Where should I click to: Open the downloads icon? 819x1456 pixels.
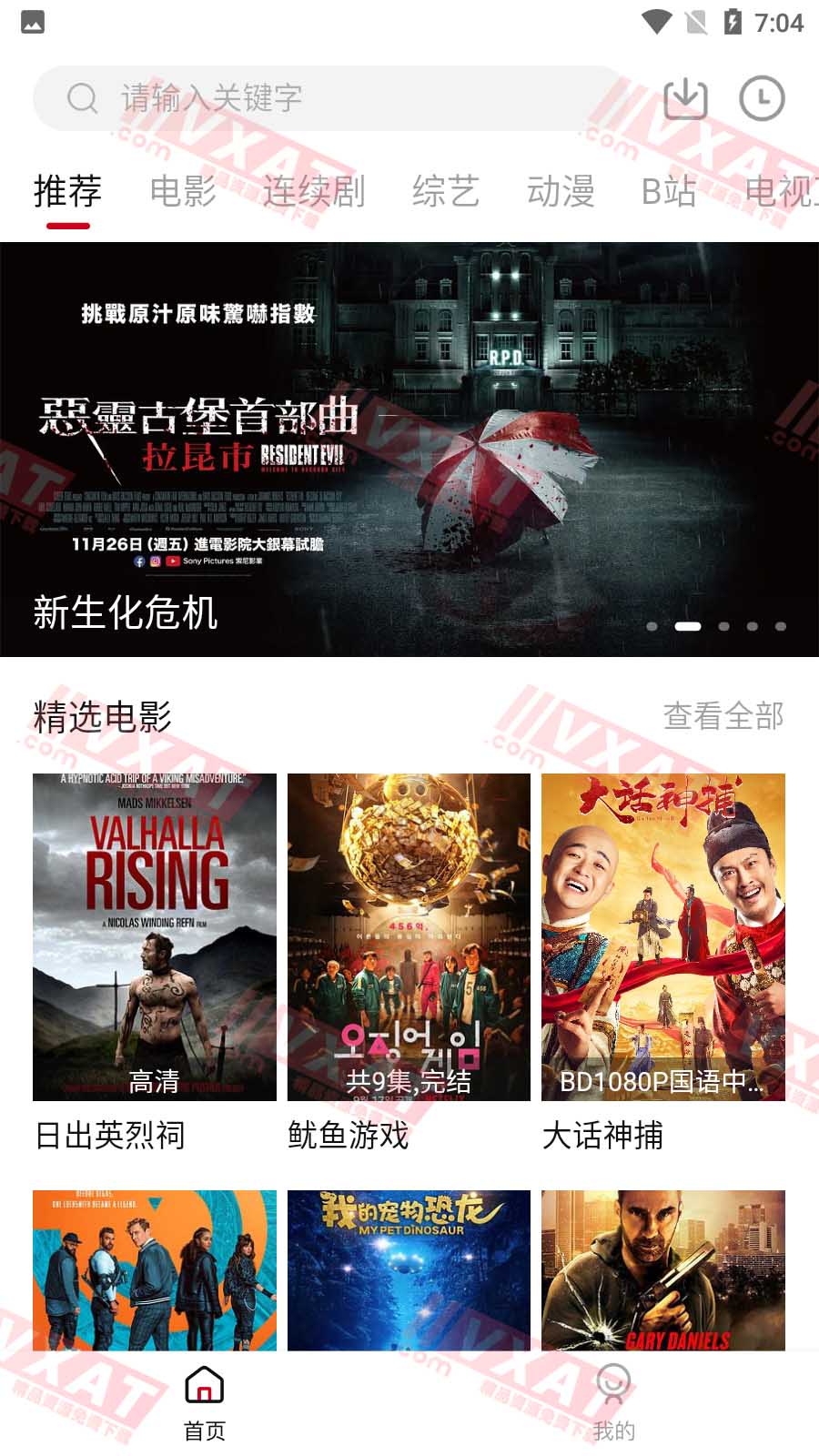click(x=685, y=98)
